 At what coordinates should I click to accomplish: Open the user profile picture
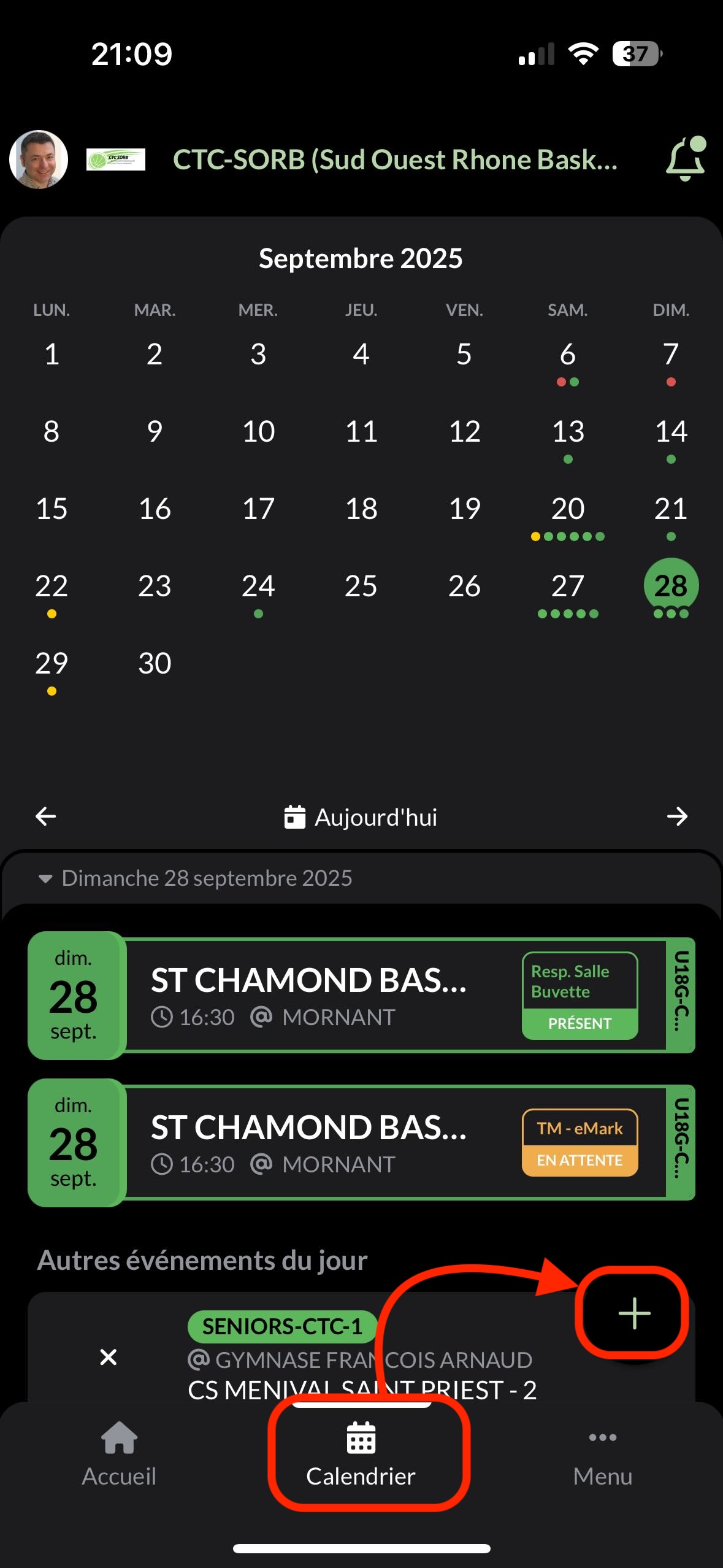pyautogui.click(x=39, y=159)
